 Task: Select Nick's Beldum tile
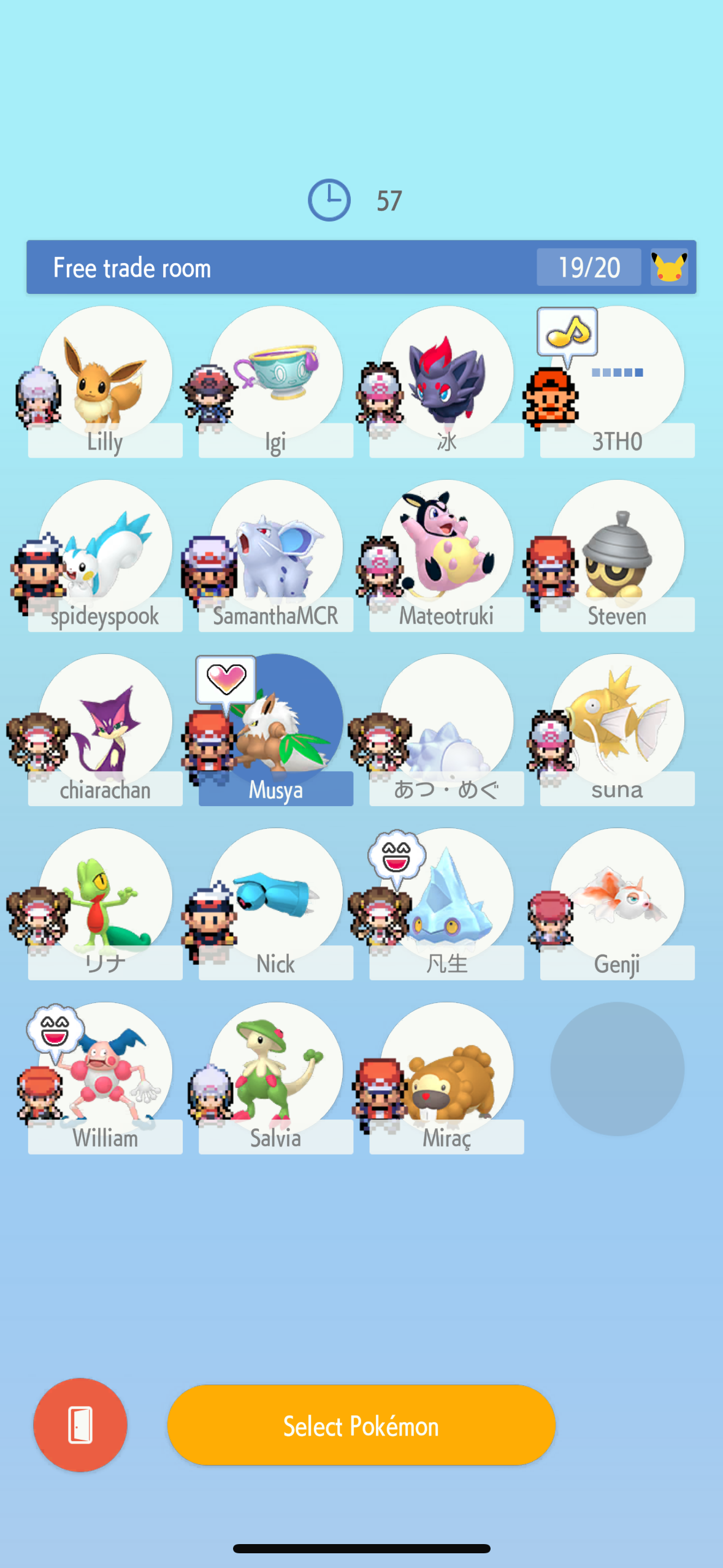pyautogui.click(x=276, y=902)
